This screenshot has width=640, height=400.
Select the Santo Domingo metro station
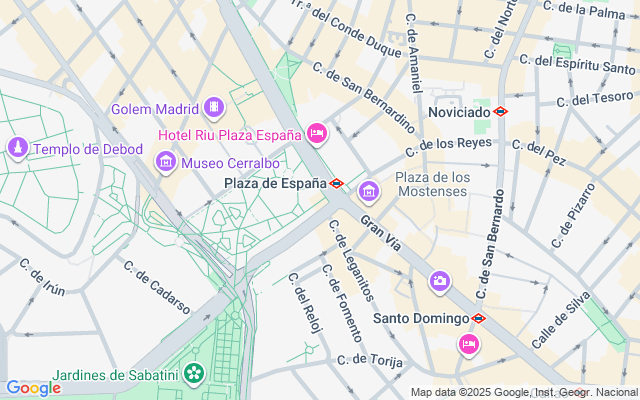pos(478,318)
